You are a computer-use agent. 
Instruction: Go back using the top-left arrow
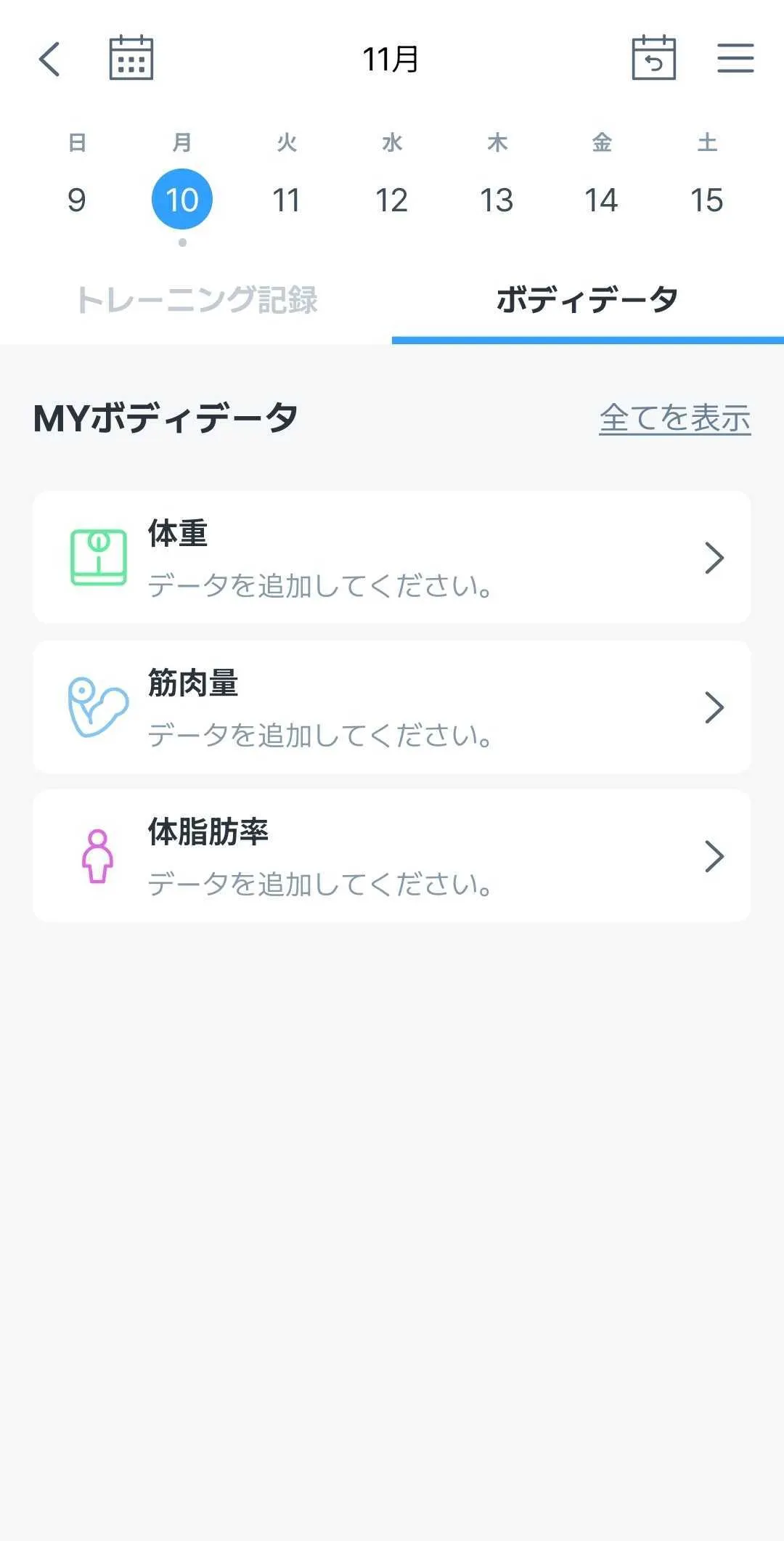coord(49,59)
